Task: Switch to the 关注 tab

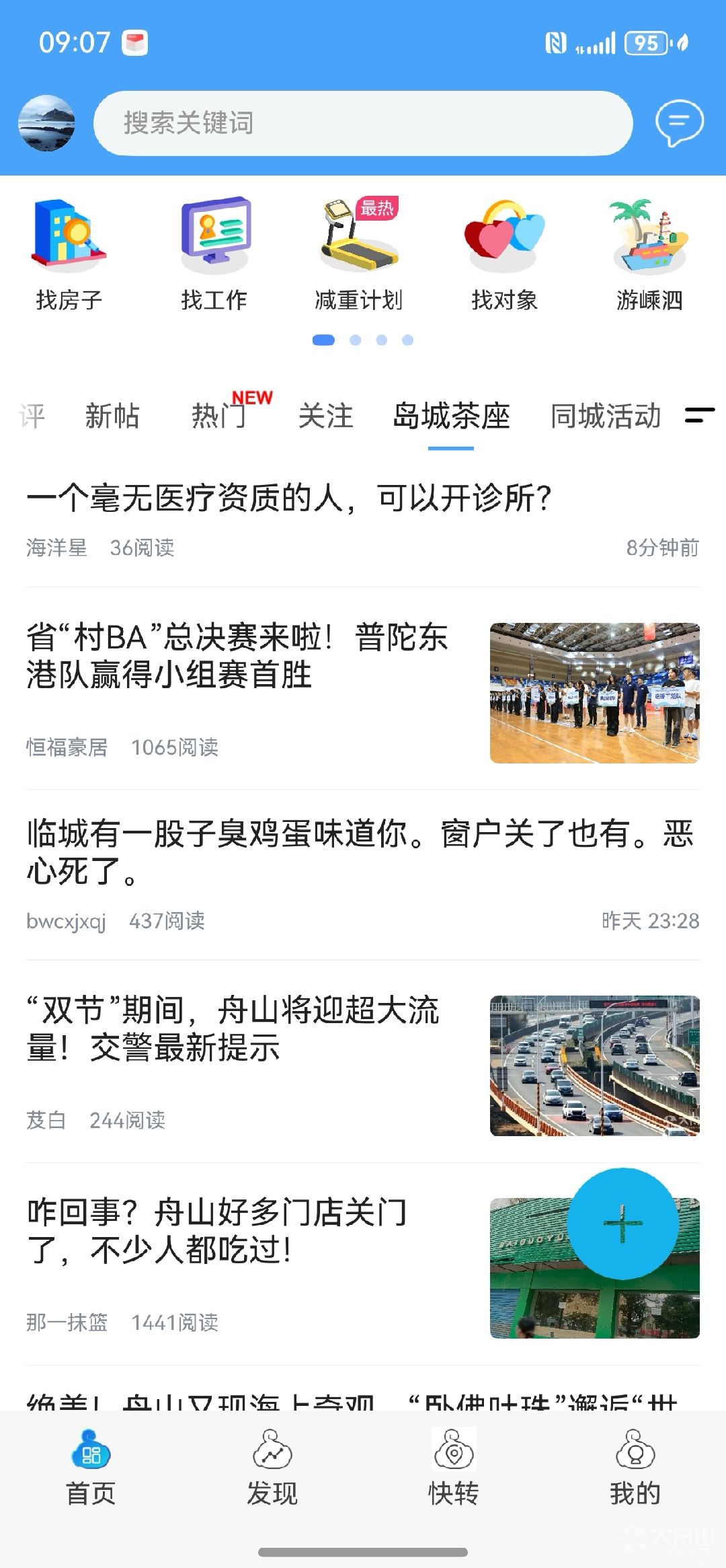Action: pos(325,416)
